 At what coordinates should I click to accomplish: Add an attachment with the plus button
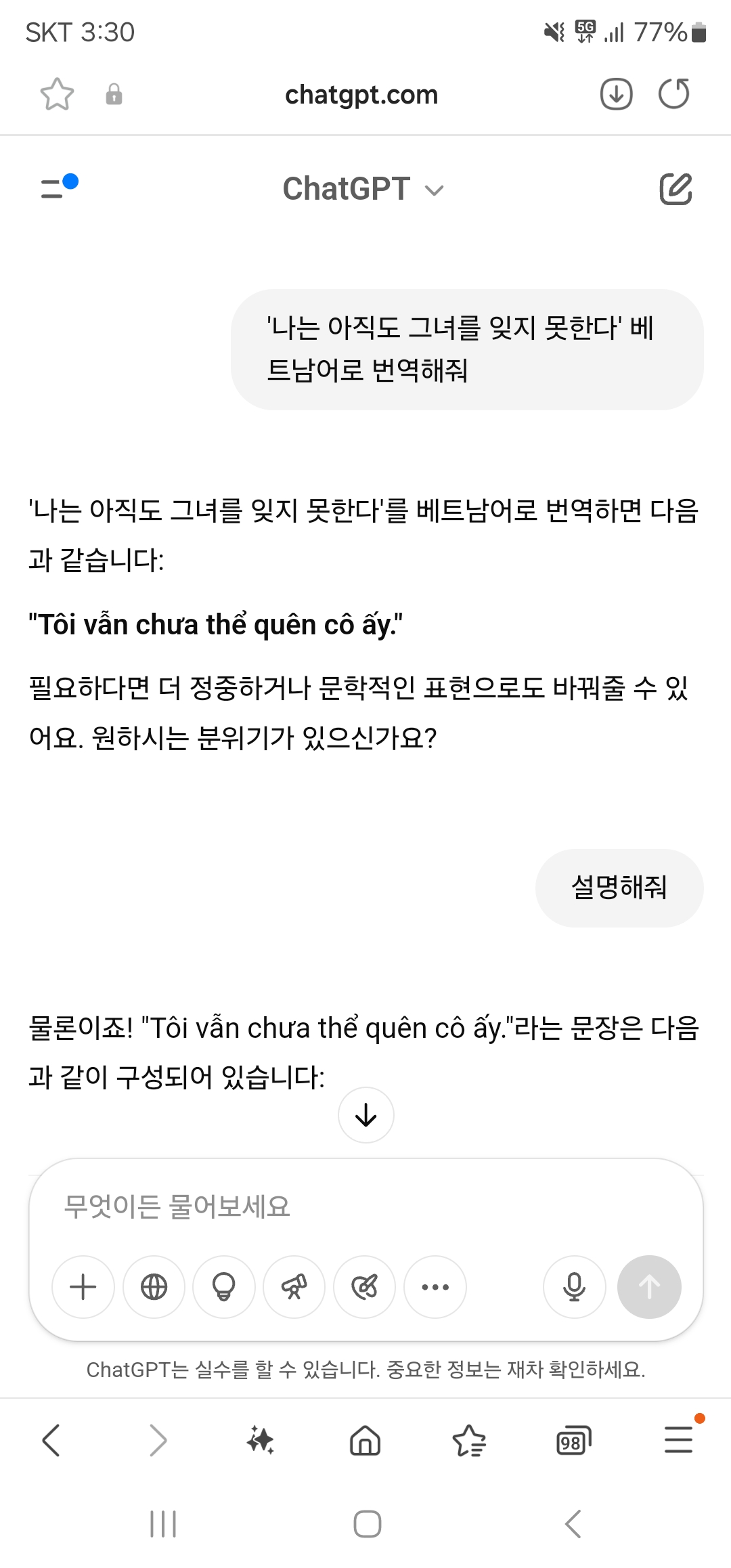tap(83, 1287)
